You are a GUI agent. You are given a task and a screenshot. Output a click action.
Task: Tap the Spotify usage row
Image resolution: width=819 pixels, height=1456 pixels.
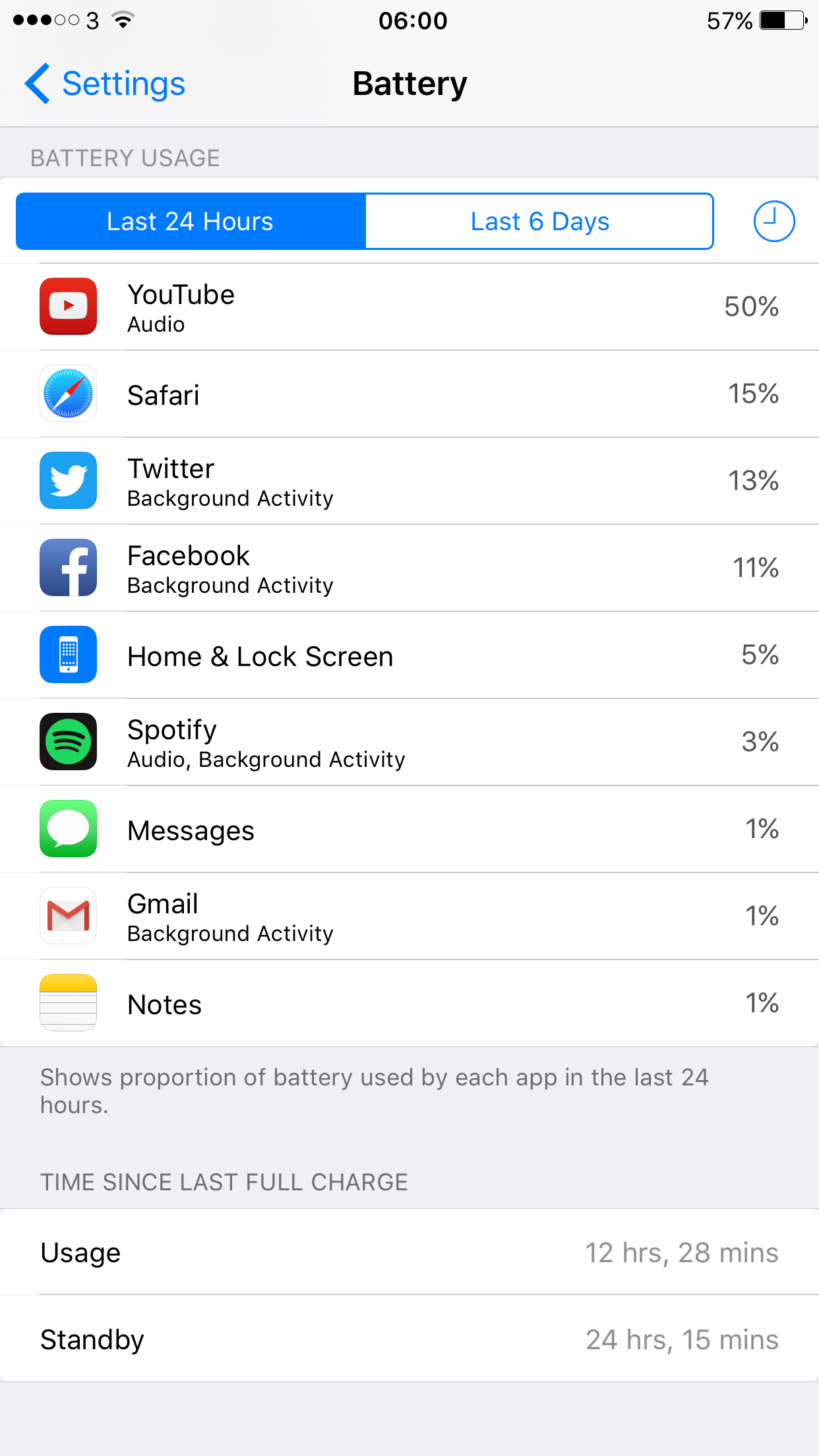click(409, 742)
